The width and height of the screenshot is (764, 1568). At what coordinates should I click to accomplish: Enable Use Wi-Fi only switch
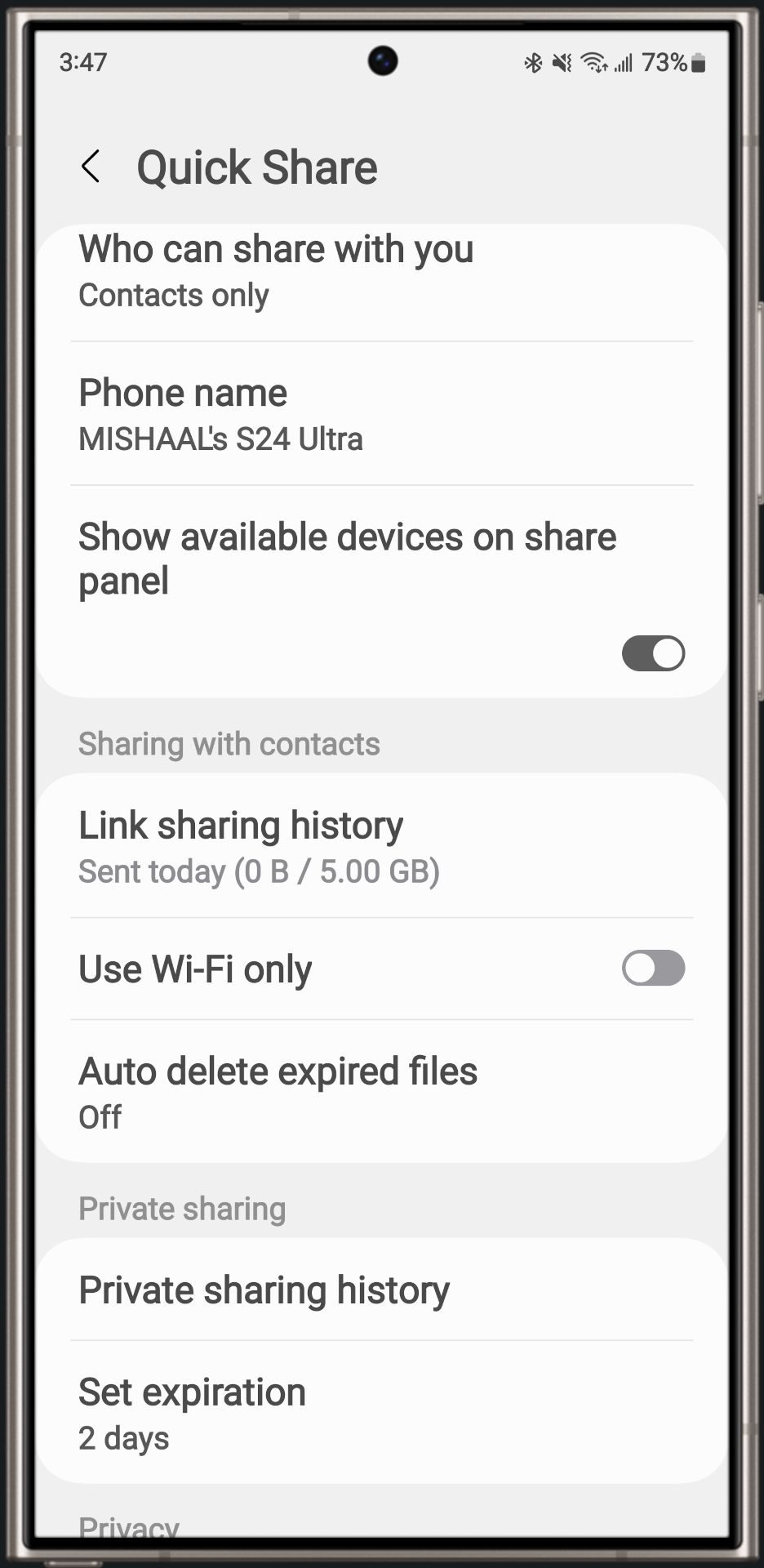pyautogui.click(x=653, y=969)
